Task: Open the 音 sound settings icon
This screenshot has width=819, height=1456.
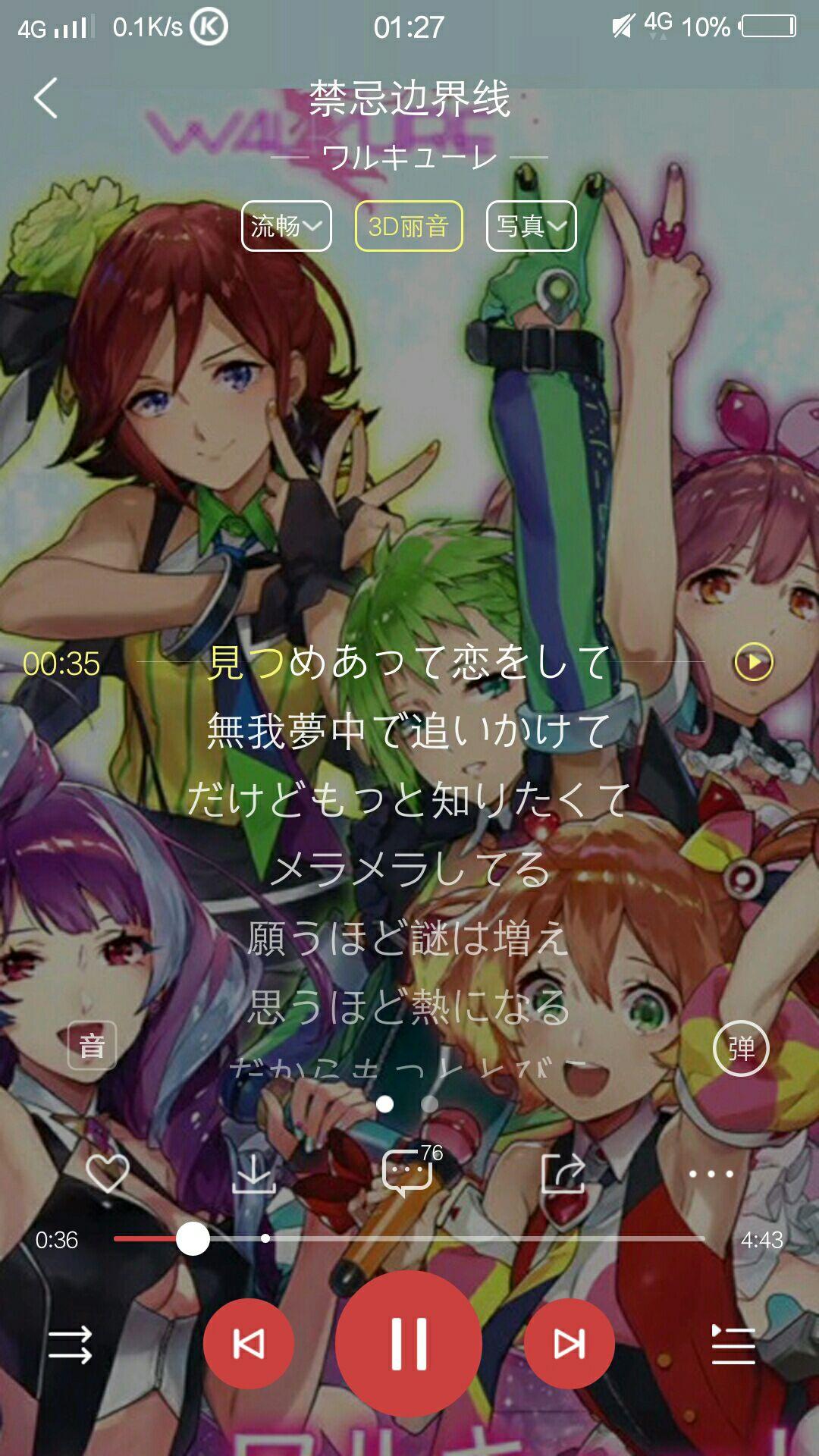Action: pyautogui.click(x=93, y=1046)
